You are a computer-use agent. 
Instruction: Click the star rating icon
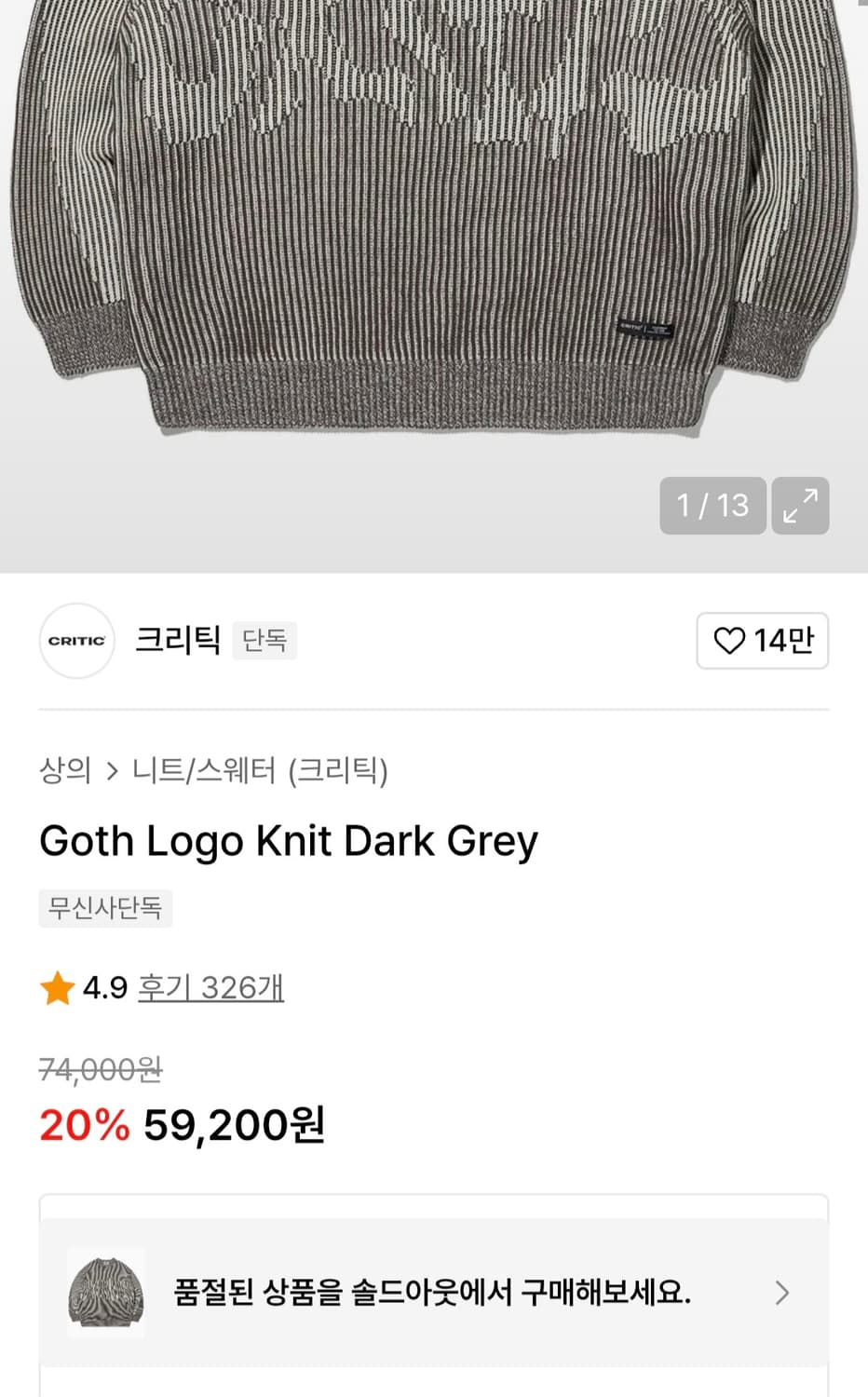click(x=58, y=987)
